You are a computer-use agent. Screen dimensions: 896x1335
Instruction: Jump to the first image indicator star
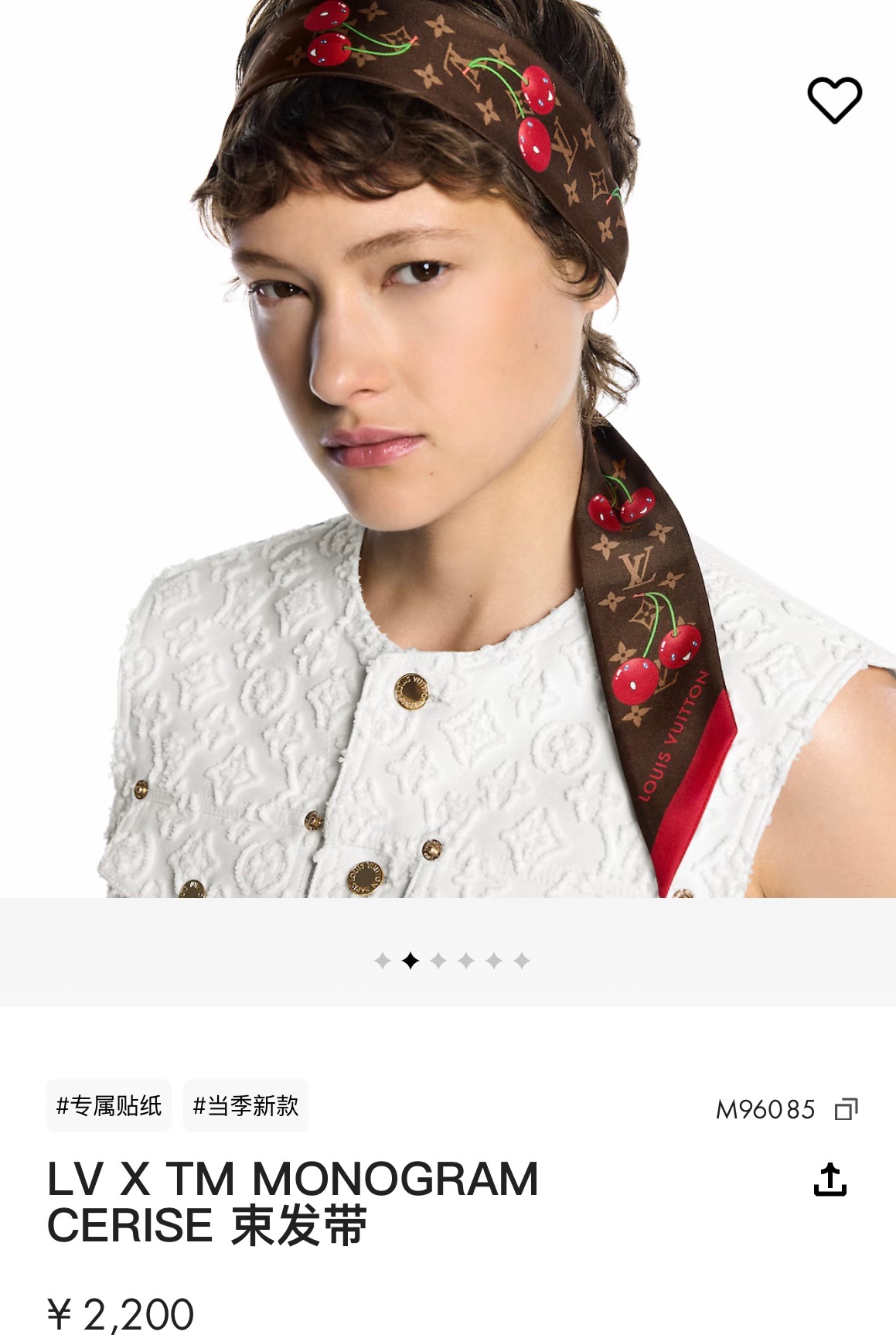(x=382, y=961)
